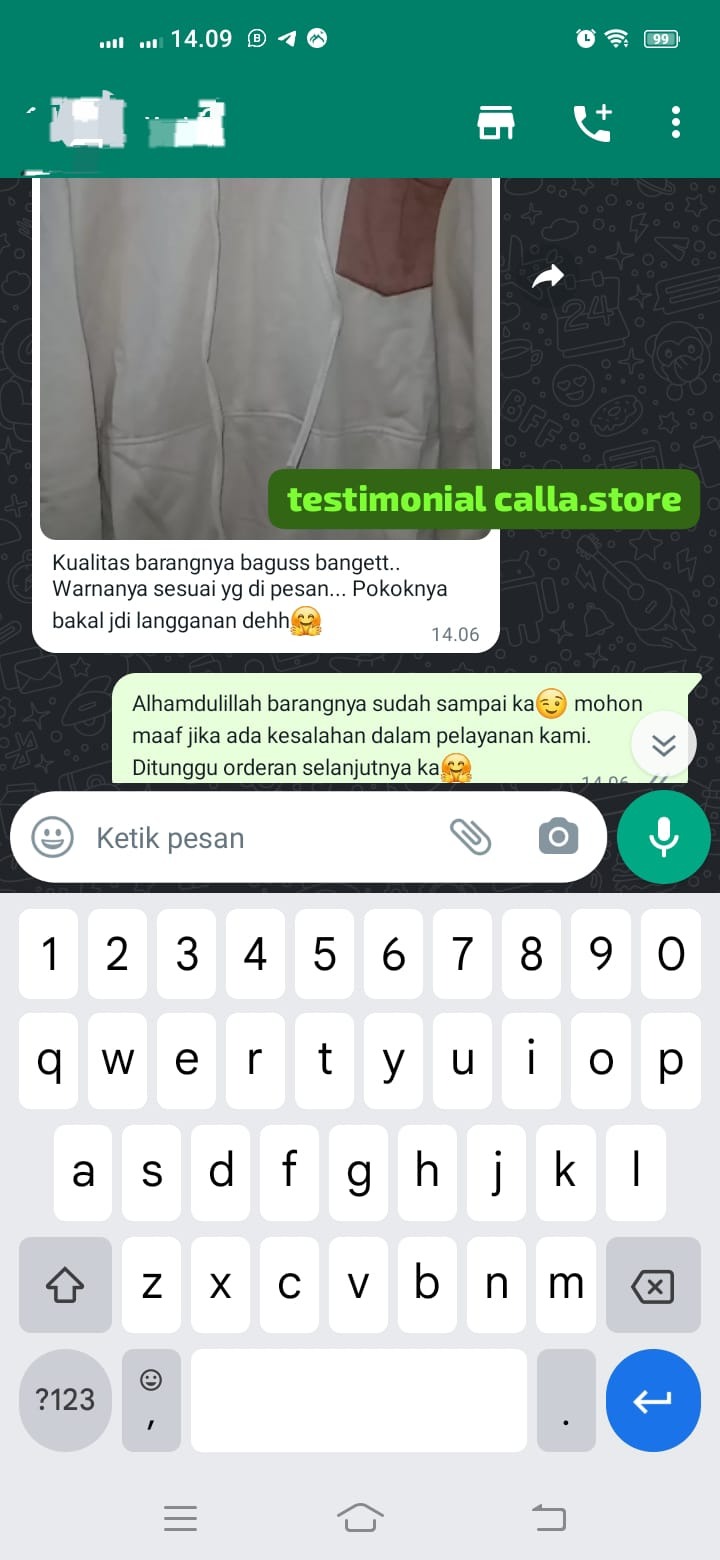The height and width of the screenshot is (1560, 720).
Task: Record a voice message with microphone
Action: [x=664, y=837]
